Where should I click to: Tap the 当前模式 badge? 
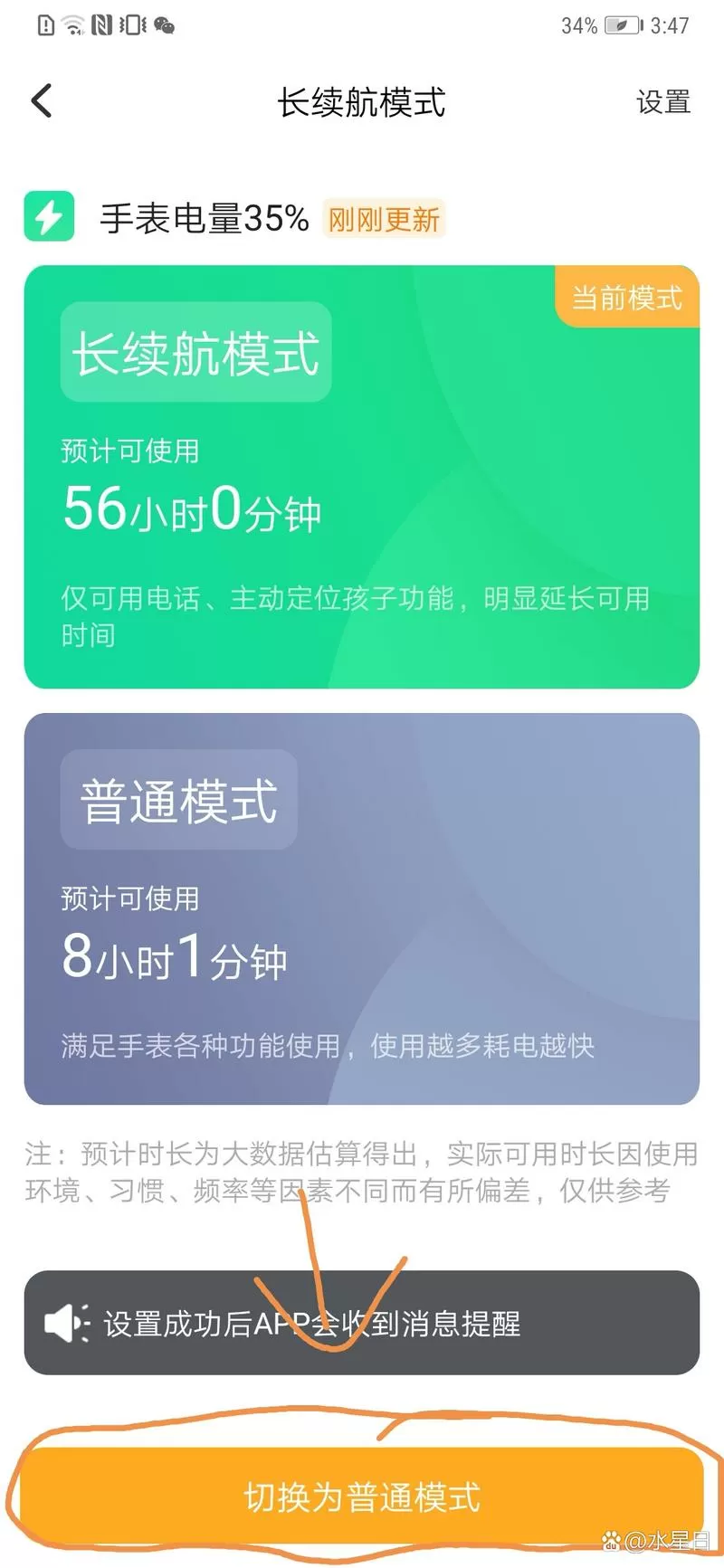(x=625, y=298)
